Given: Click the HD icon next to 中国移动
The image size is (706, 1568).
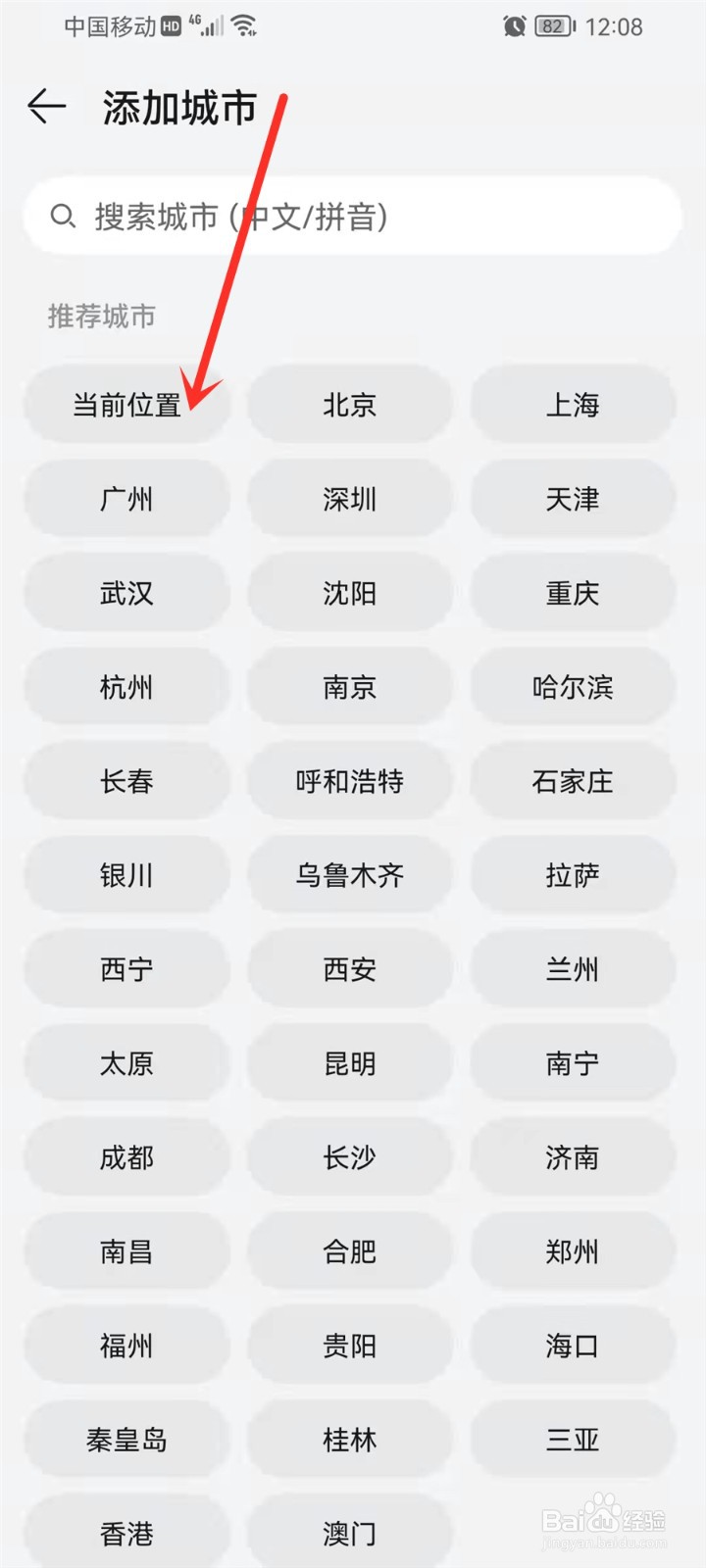Looking at the screenshot, I should [169, 26].
